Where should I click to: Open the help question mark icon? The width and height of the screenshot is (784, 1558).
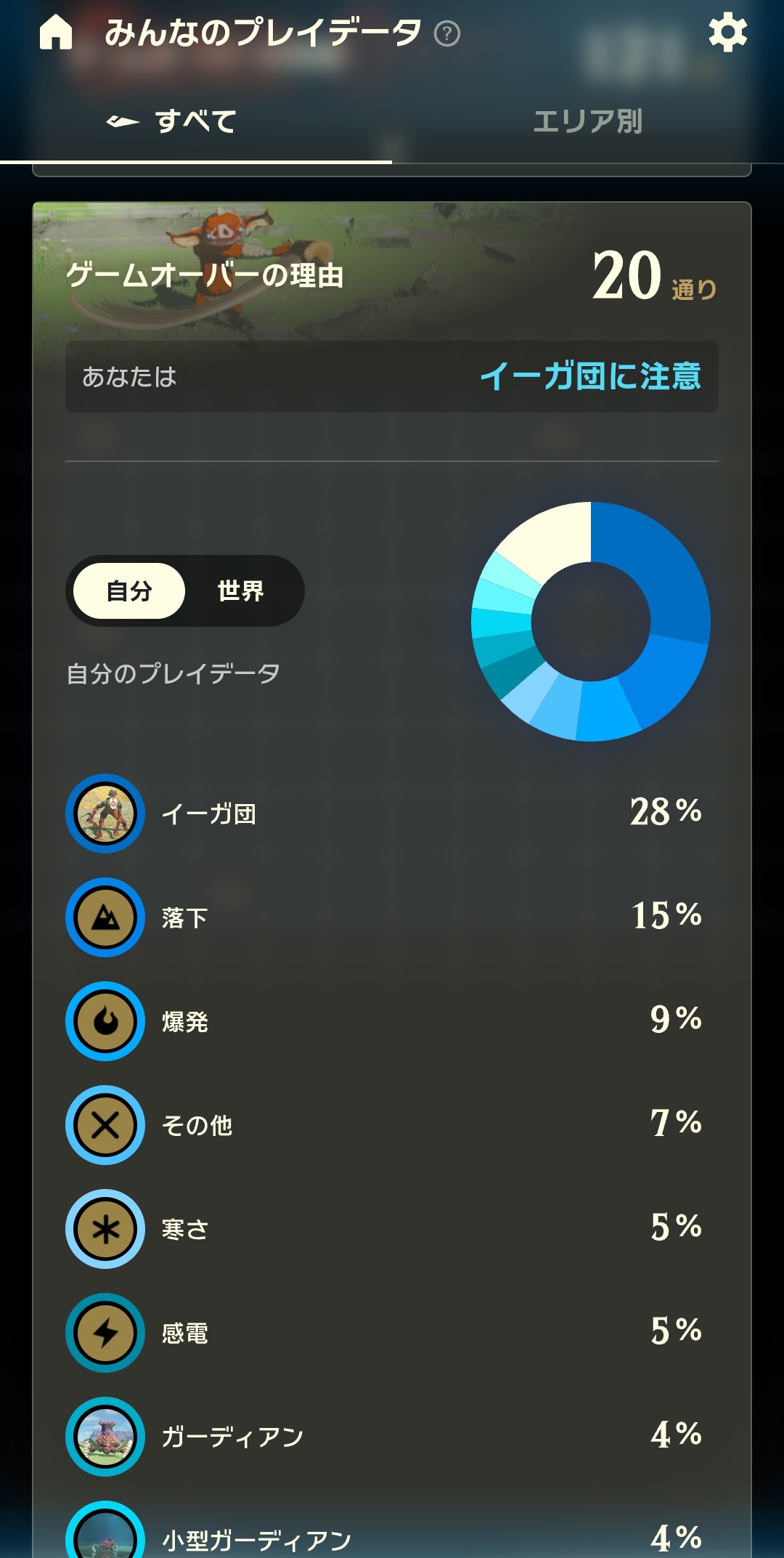447,33
